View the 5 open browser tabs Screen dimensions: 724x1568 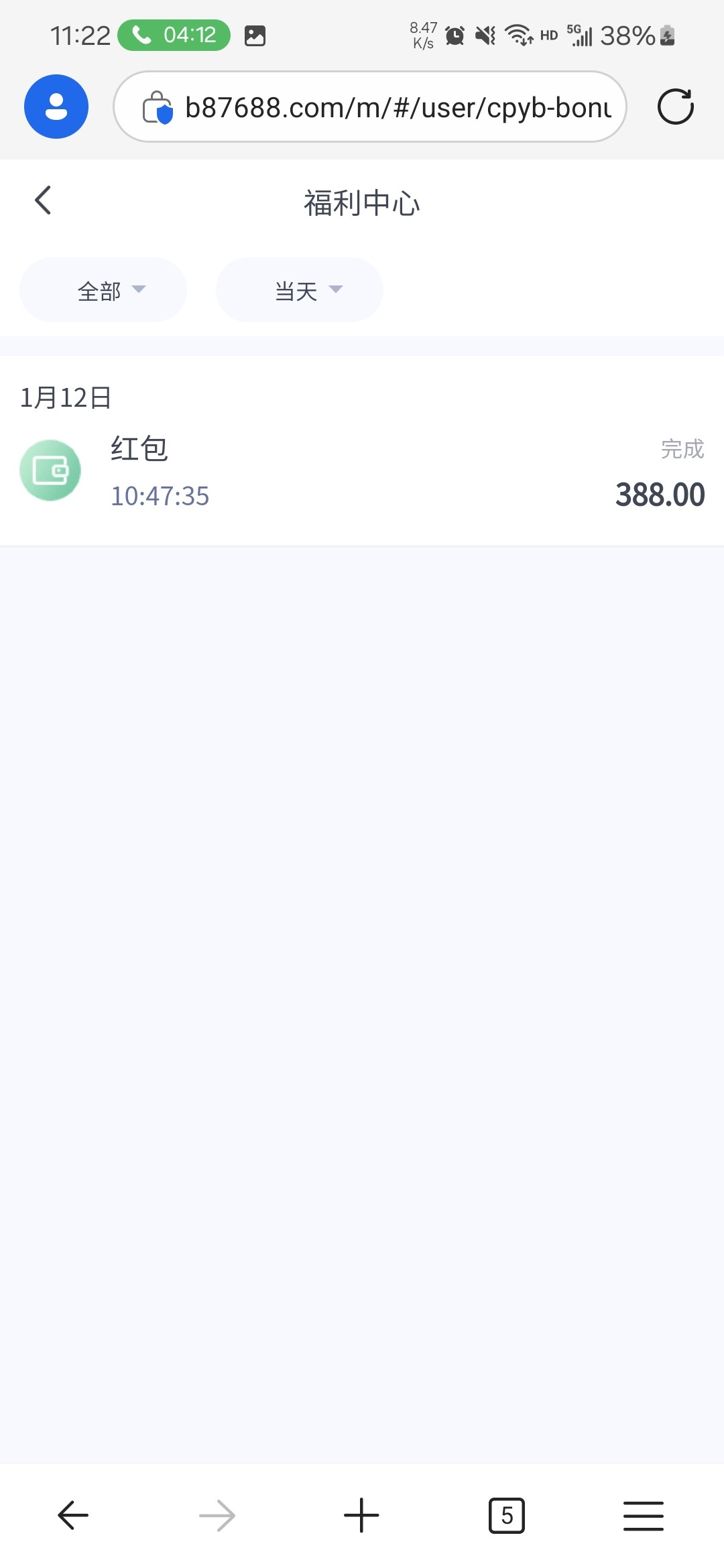tap(506, 1515)
